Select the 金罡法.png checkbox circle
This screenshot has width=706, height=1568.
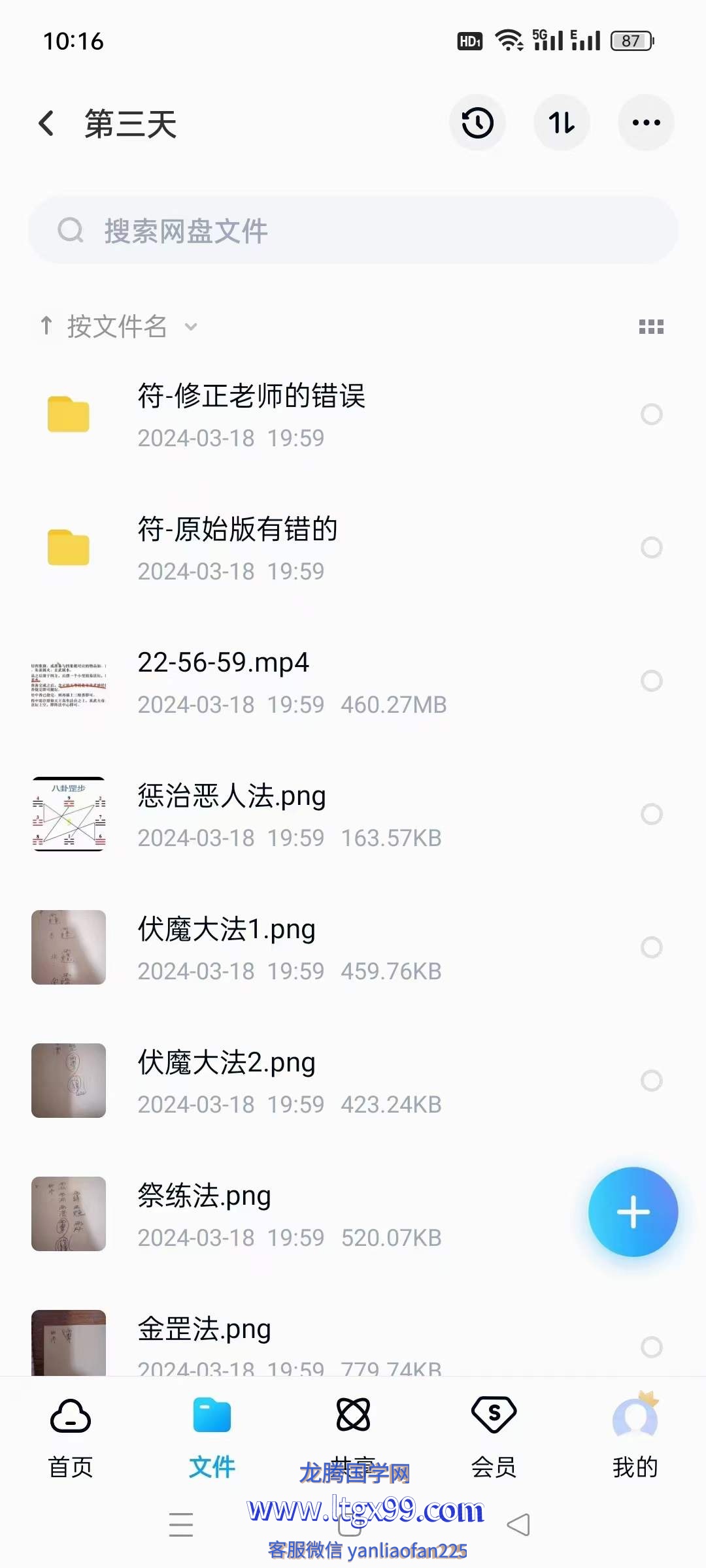[652, 1347]
